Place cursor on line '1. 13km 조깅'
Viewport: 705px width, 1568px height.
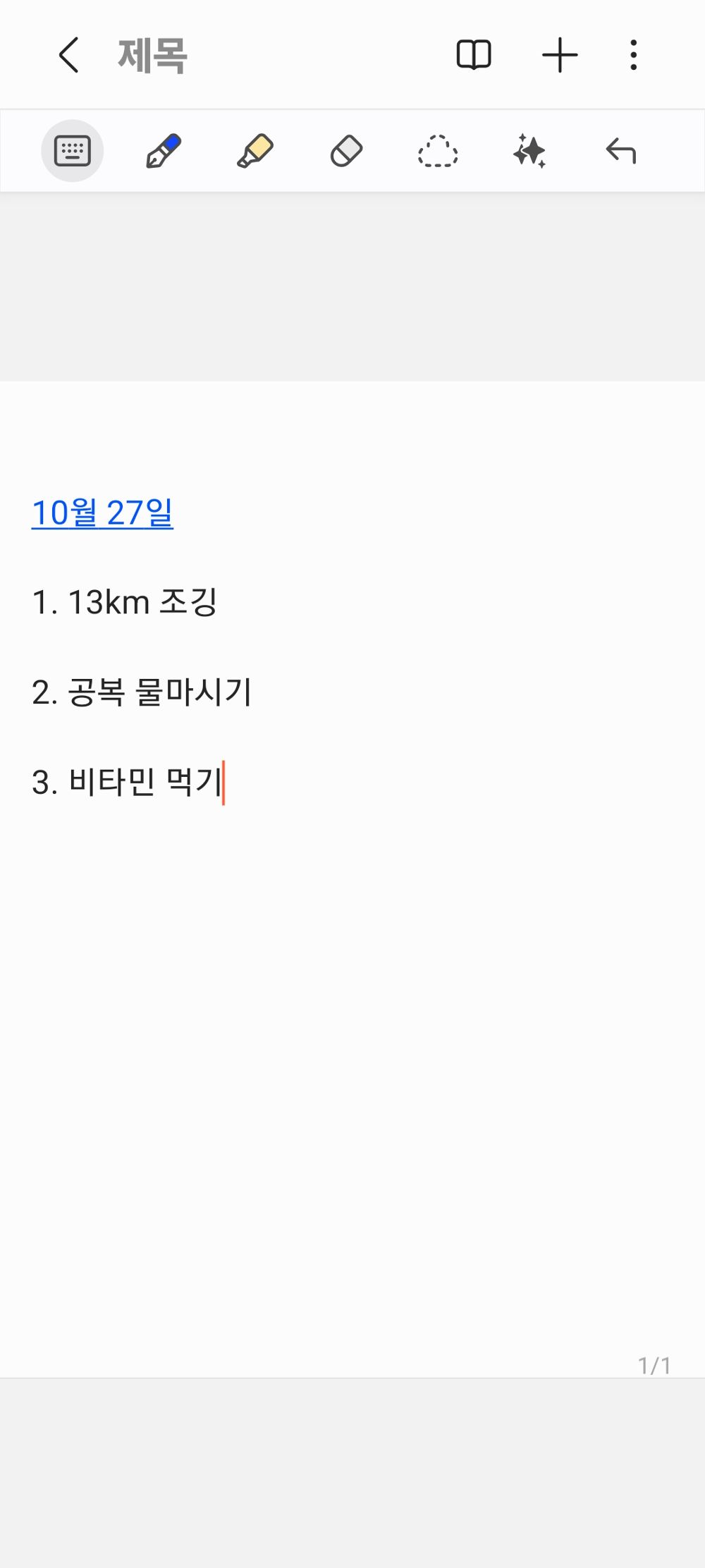coord(130,601)
